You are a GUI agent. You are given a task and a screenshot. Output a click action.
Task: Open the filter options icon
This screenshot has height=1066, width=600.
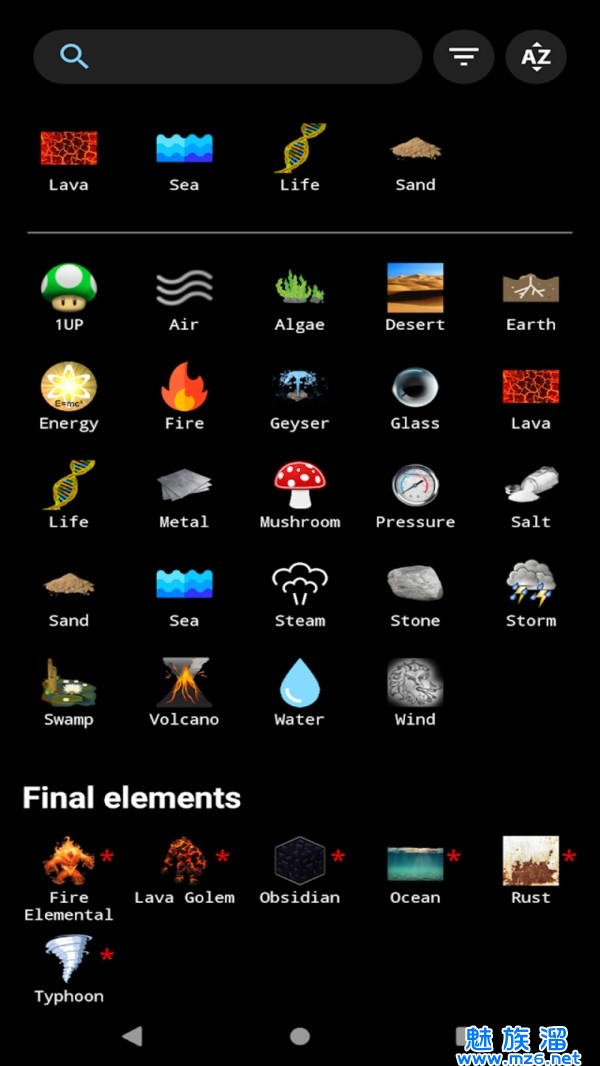[x=463, y=57]
